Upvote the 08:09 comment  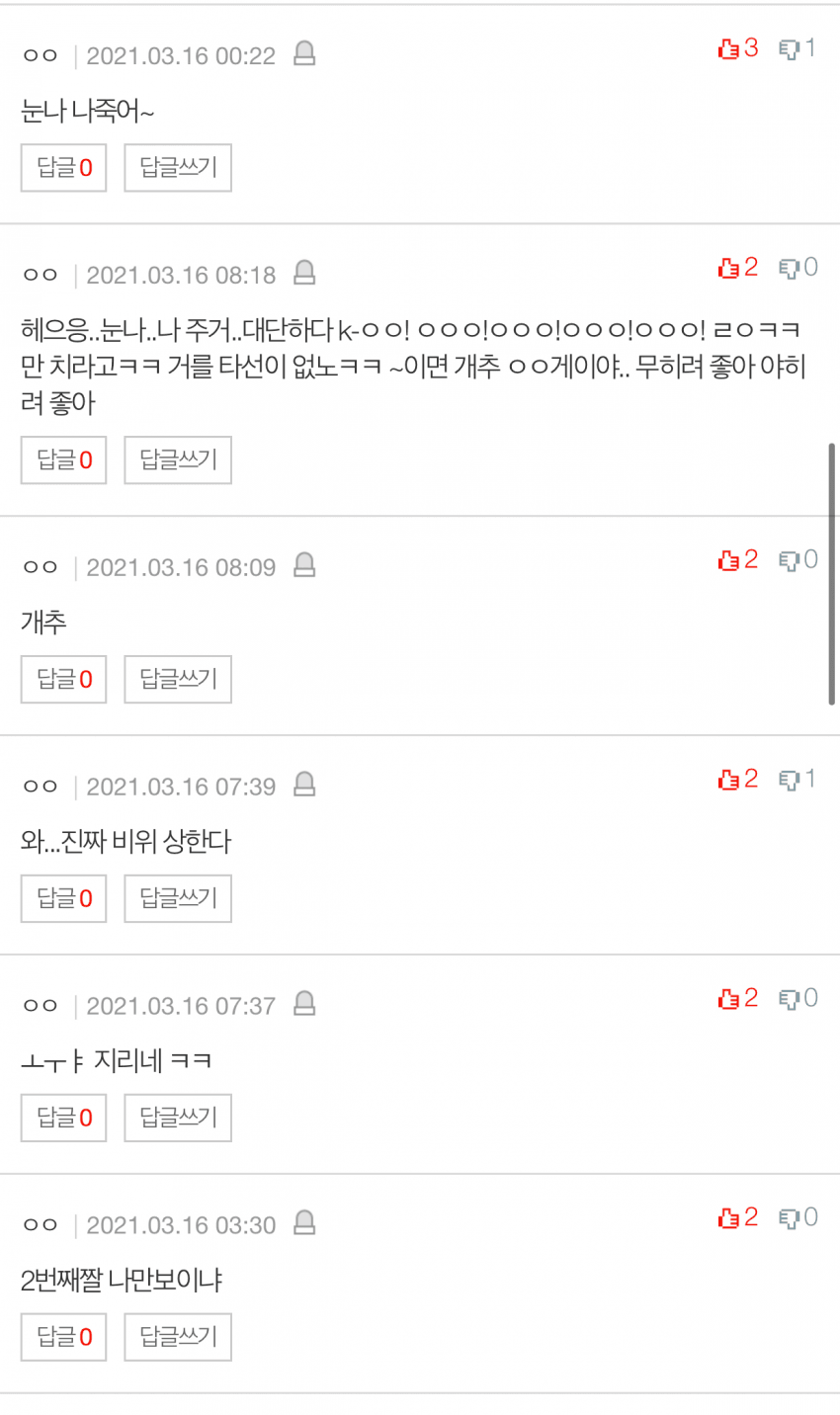point(737,559)
